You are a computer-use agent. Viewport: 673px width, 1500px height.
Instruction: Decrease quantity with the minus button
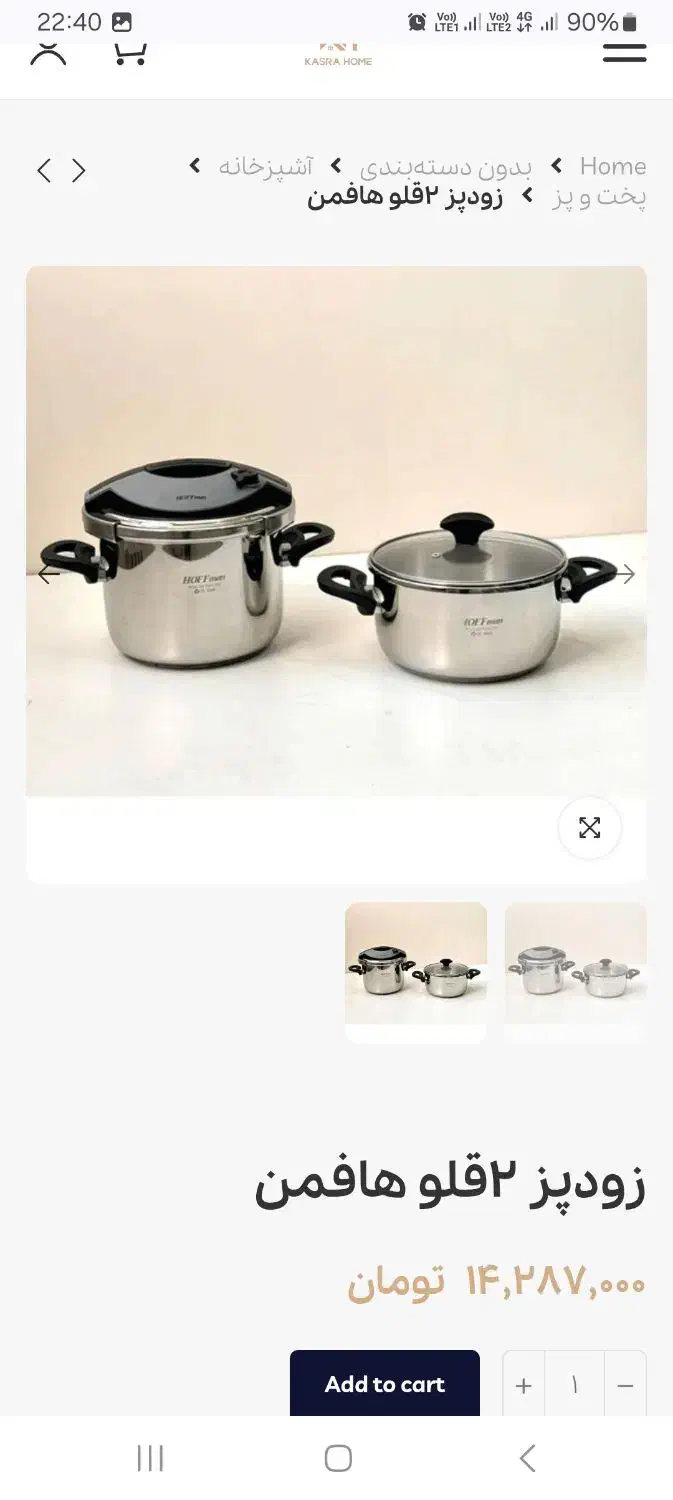[x=625, y=1386]
